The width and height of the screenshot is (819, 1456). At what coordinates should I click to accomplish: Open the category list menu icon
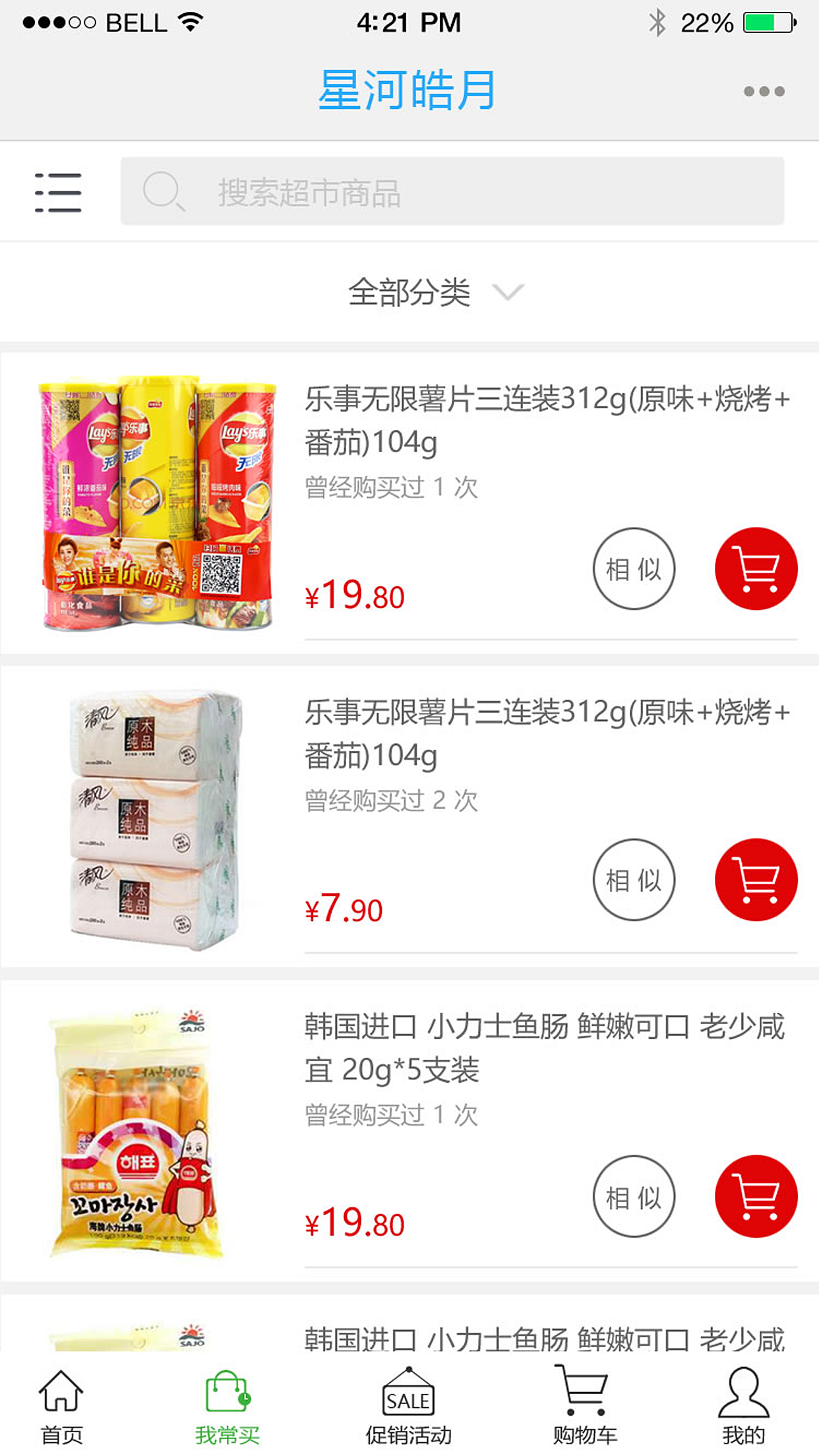point(58,193)
